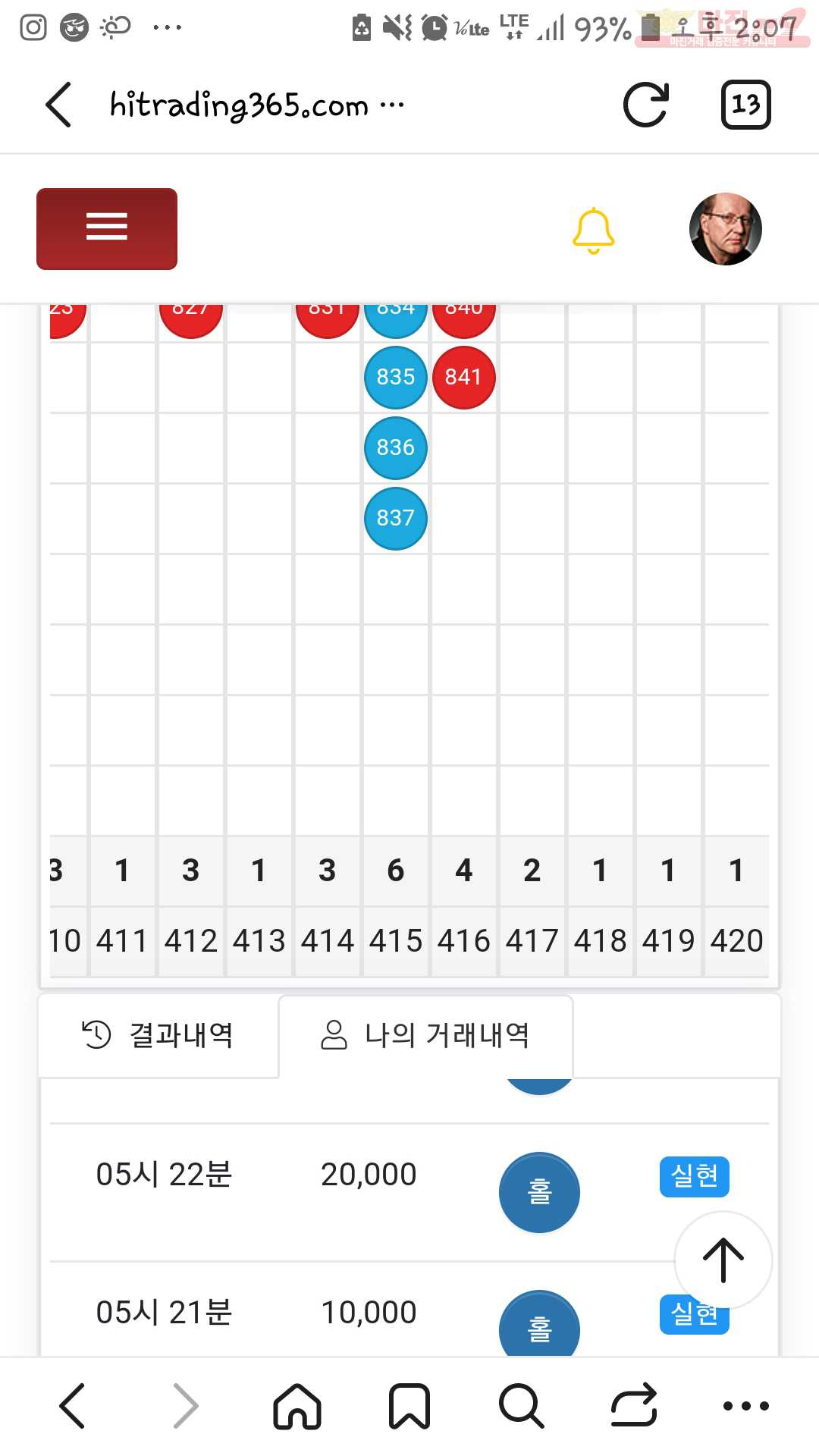819x1456 pixels.
Task: Open the red hamburger menu
Action: point(107,228)
